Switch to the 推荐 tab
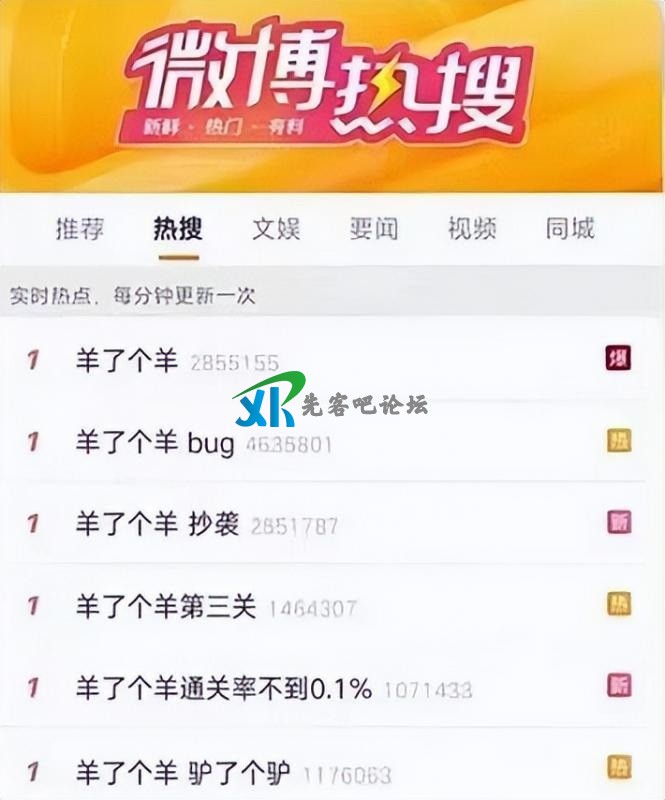 coord(79,229)
